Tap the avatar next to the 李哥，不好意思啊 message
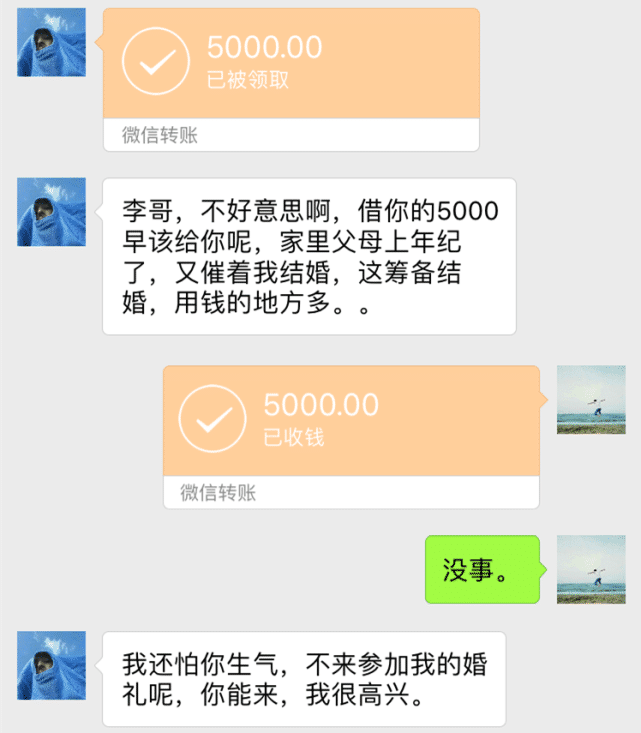The width and height of the screenshot is (641, 733). click(52, 212)
